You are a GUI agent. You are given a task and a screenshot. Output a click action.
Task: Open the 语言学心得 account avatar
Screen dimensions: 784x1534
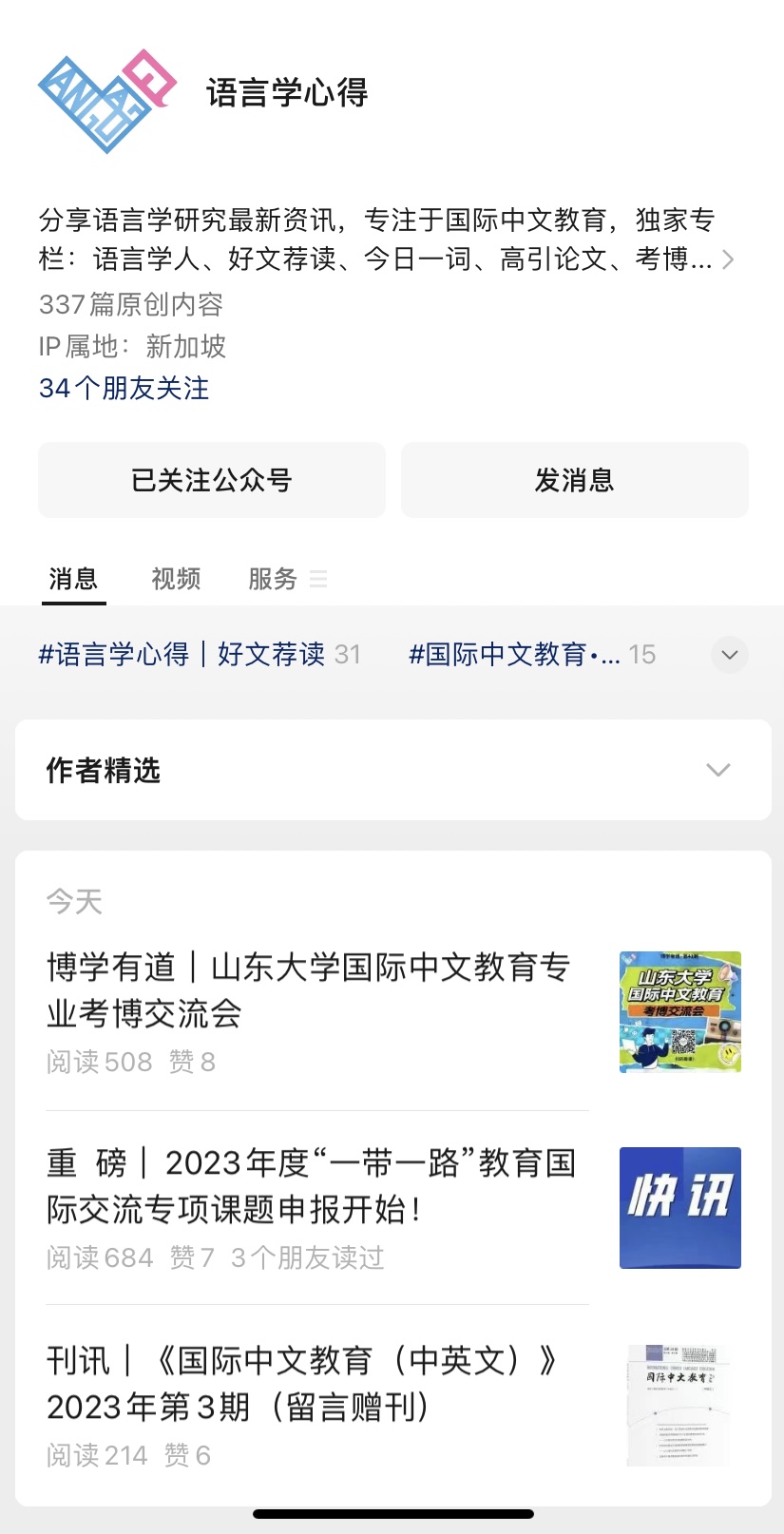106,101
